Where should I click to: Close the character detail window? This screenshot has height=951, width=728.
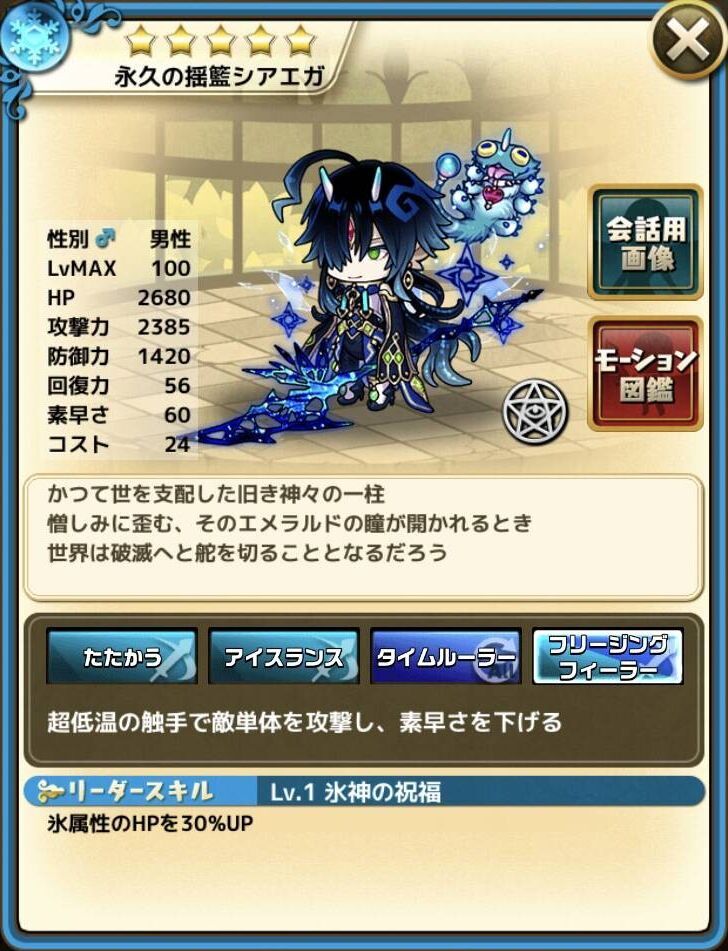coord(686,42)
